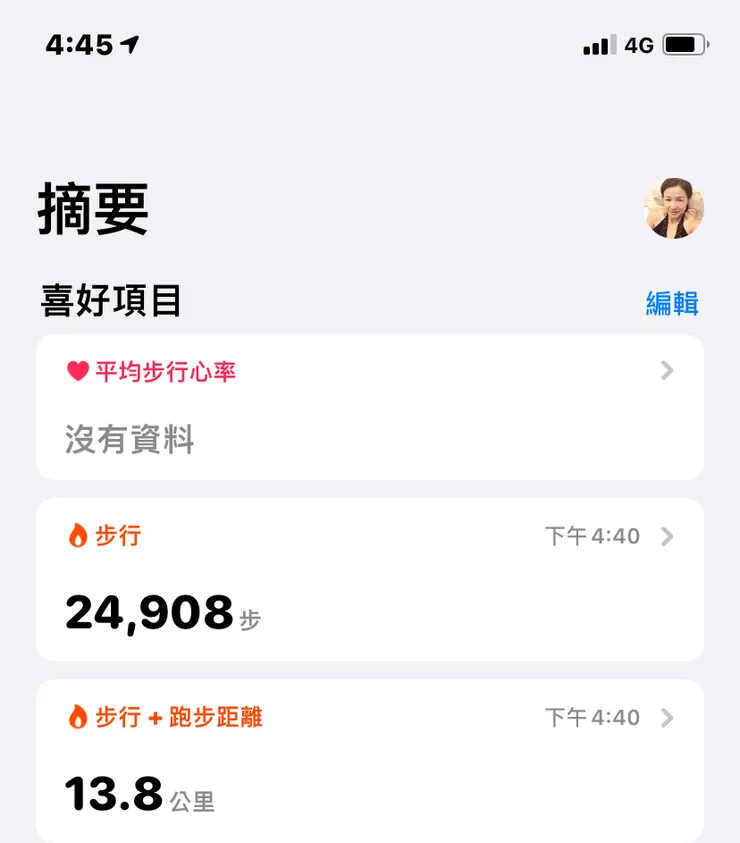The height and width of the screenshot is (843, 740).
Task: Tap the 編輯 link to edit favorites
Action: coord(673,304)
